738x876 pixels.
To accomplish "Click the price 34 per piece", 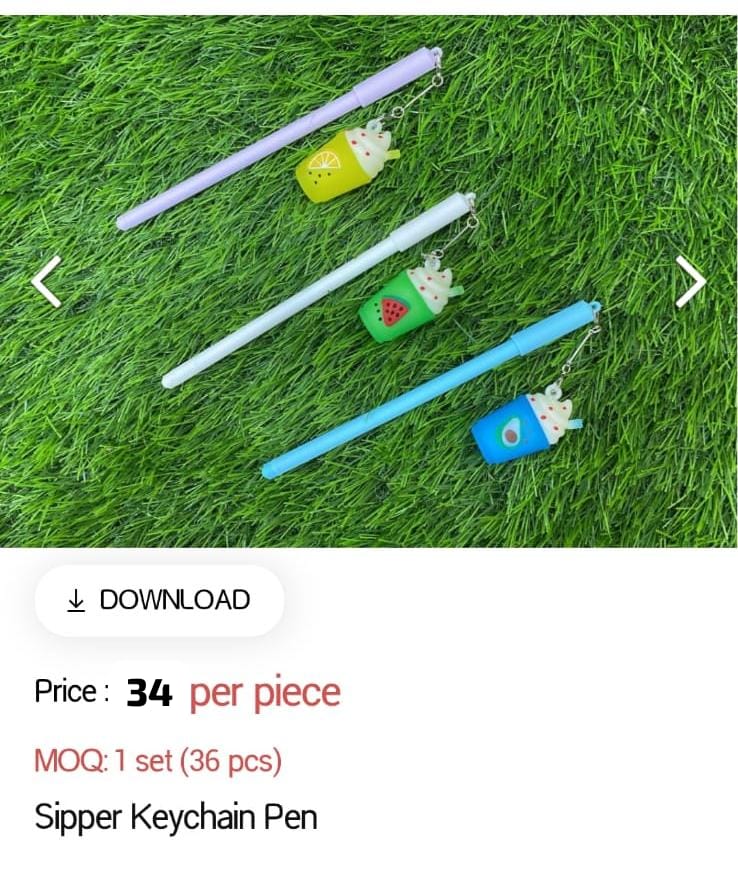I will click(x=230, y=691).
